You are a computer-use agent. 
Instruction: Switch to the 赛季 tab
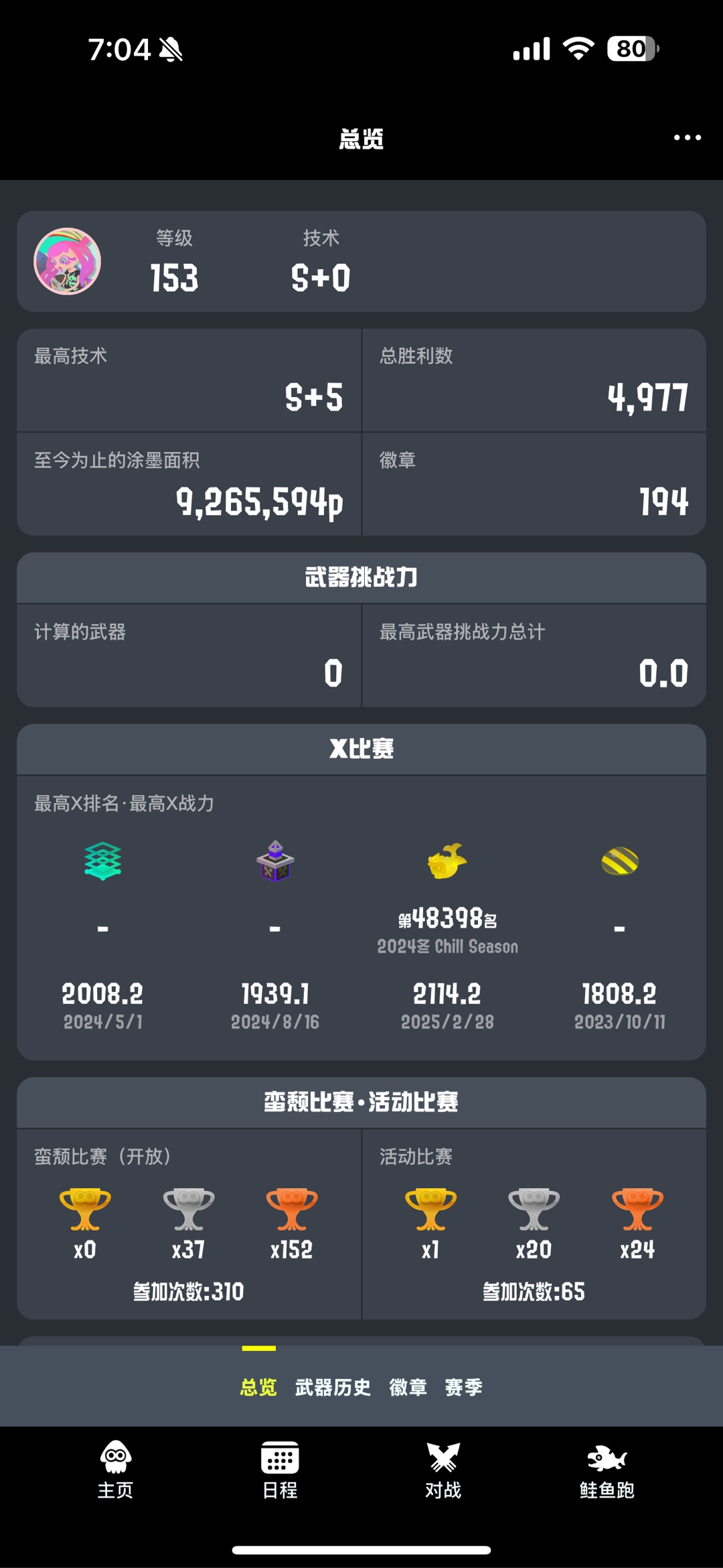pyautogui.click(x=463, y=1386)
